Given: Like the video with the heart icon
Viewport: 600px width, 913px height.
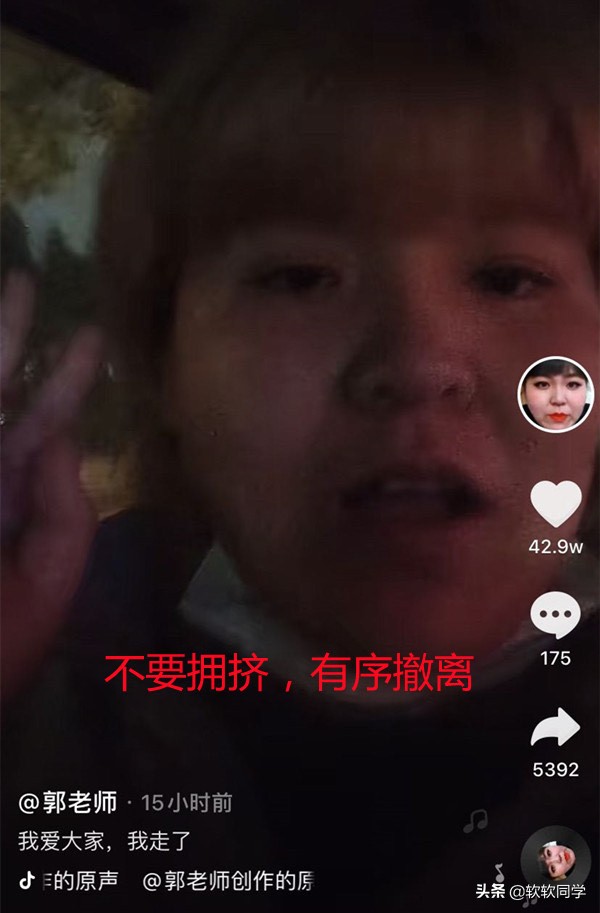Looking at the screenshot, I should [556, 504].
